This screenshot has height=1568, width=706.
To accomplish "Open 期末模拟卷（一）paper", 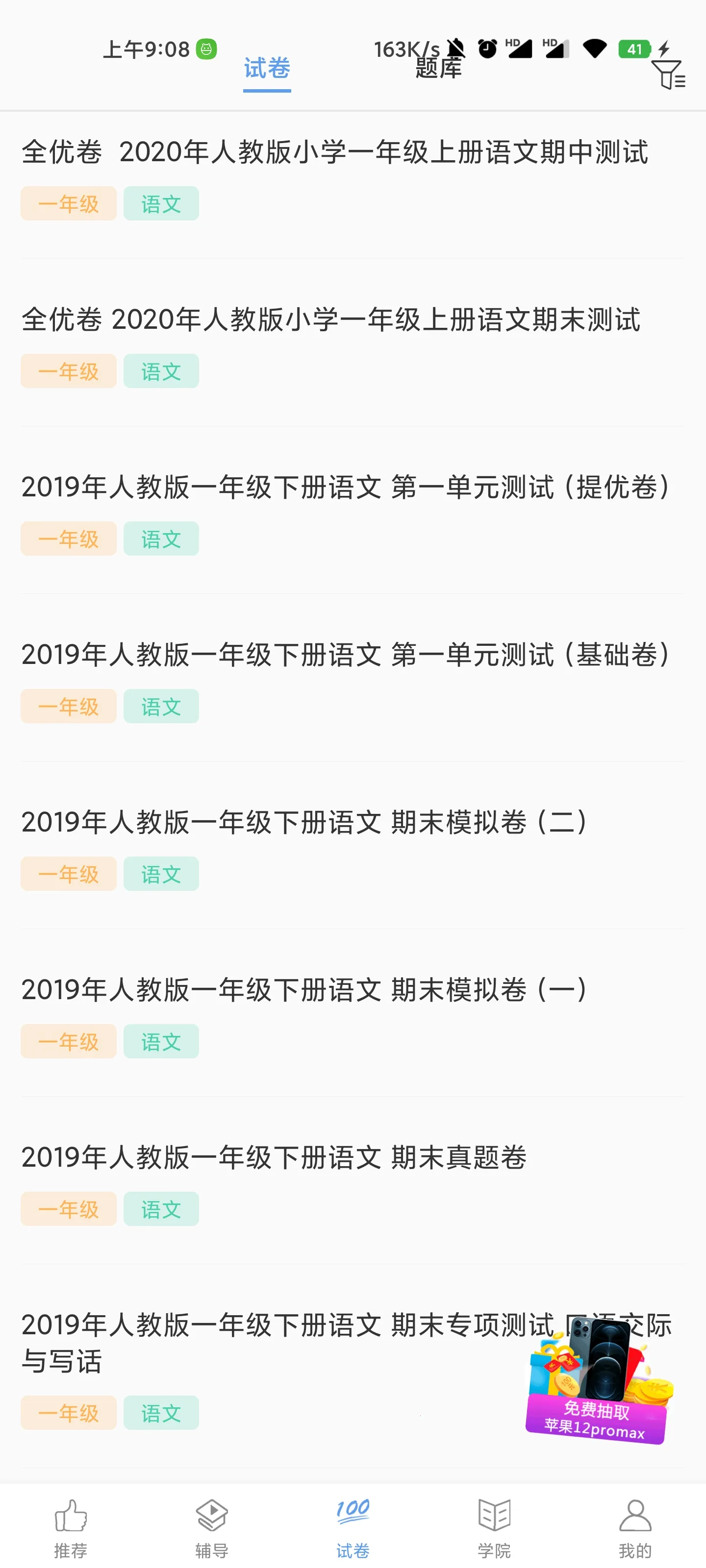I will tap(303, 990).
